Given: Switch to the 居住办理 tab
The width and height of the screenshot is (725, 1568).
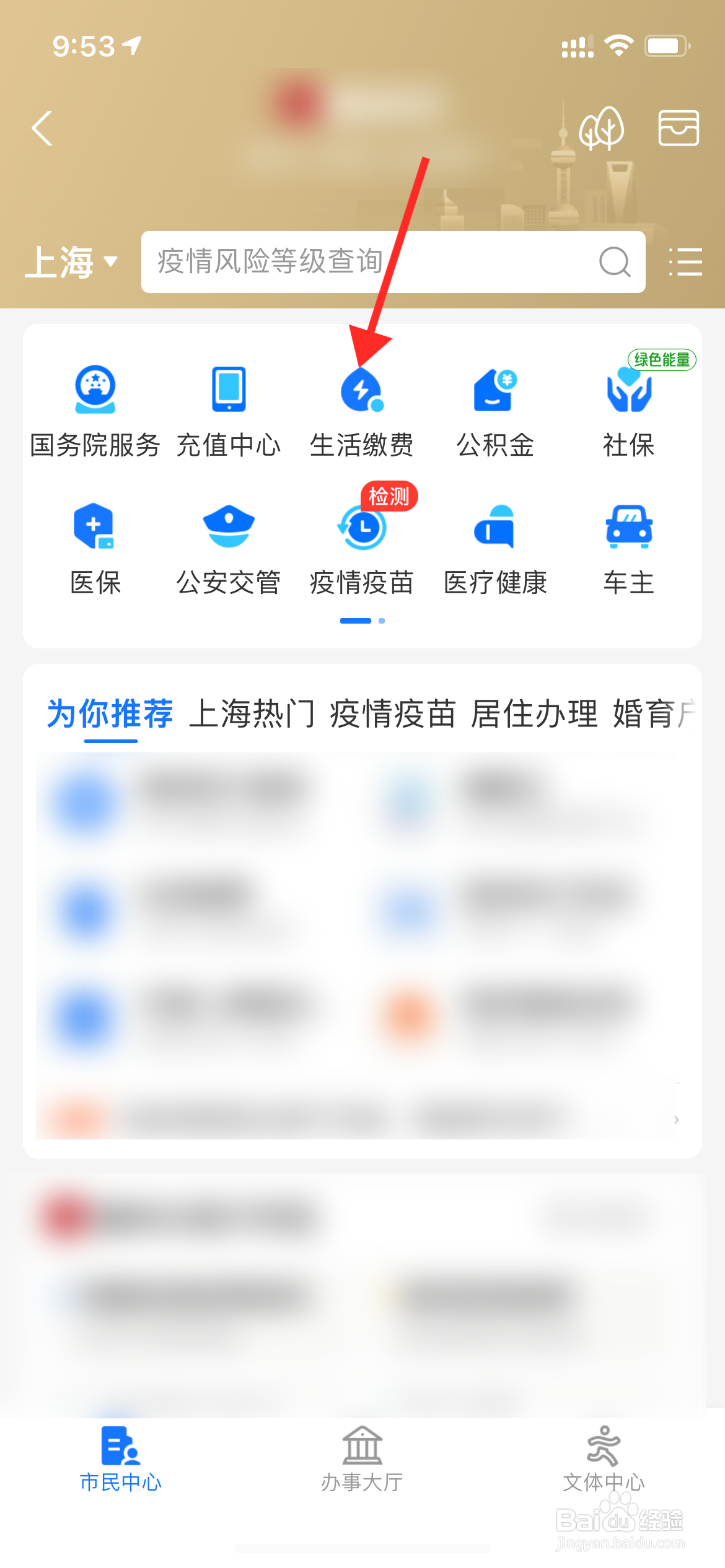Looking at the screenshot, I should pos(535,713).
